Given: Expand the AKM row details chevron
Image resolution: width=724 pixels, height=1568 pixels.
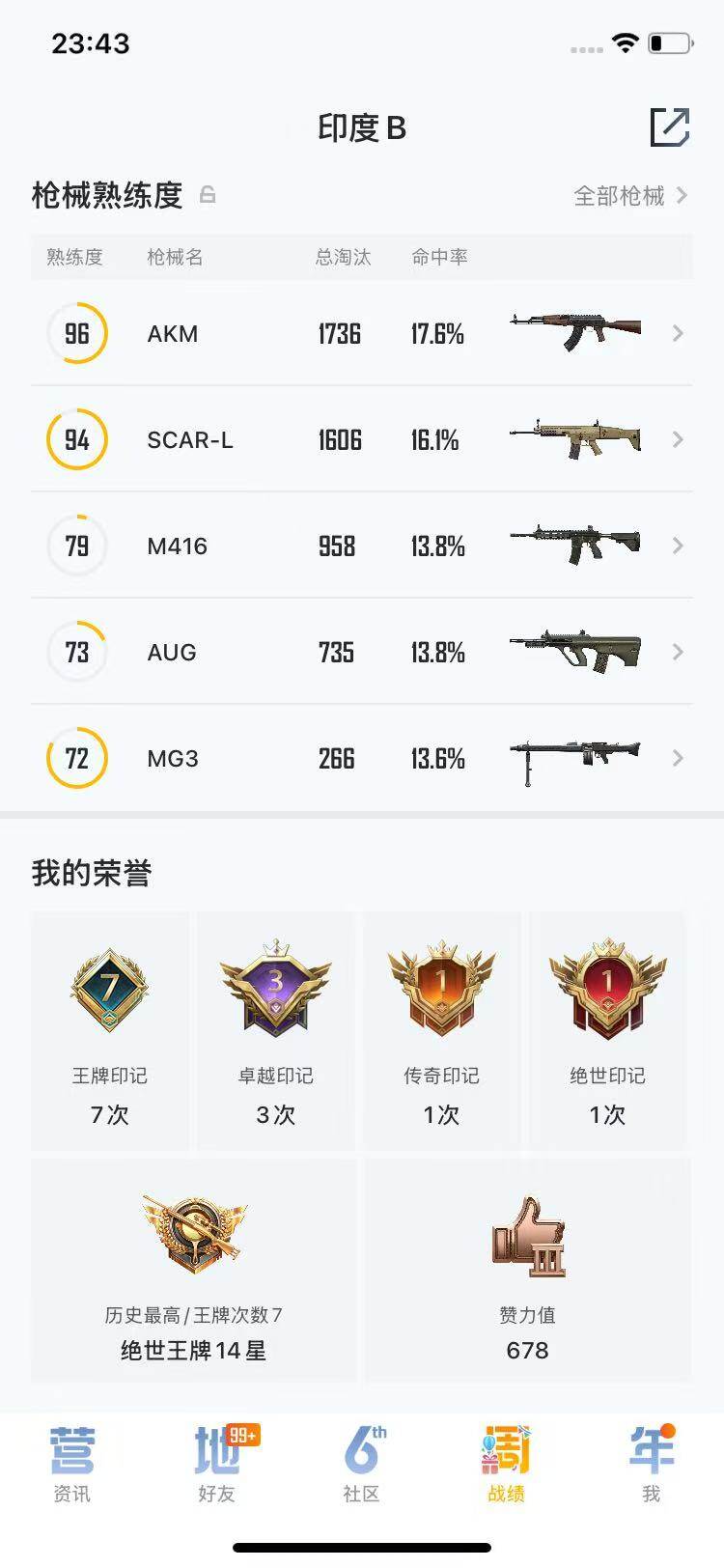Looking at the screenshot, I should pos(680,332).
